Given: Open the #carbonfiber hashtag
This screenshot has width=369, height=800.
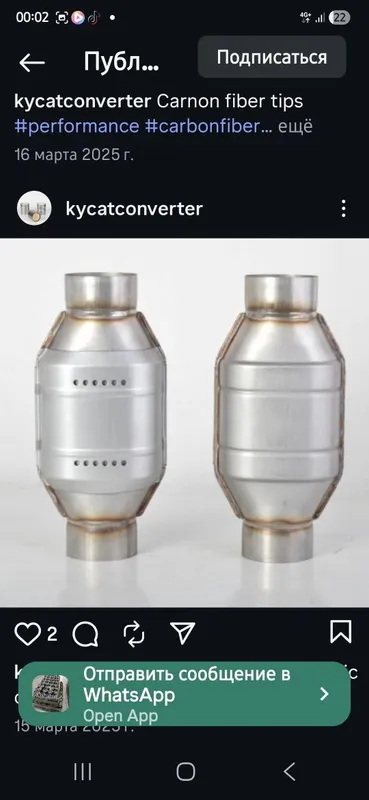Looking at the screenshot, I should [202, 126].
